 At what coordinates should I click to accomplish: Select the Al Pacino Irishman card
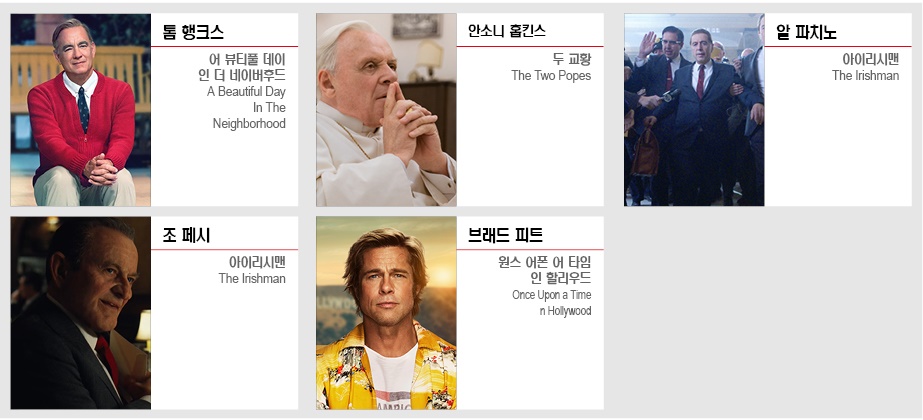tap(768, 110)
